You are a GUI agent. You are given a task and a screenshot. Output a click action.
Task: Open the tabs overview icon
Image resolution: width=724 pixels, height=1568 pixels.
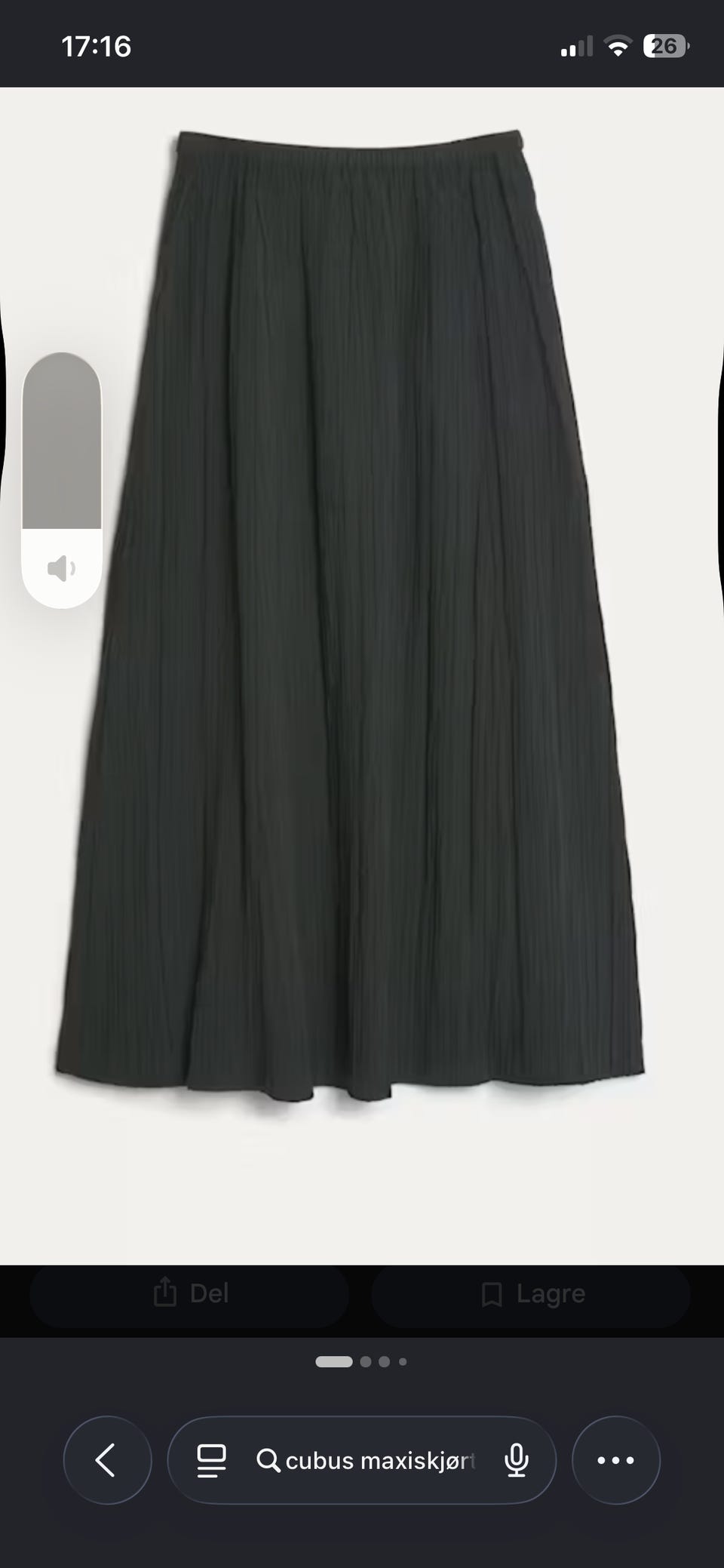211,1461
